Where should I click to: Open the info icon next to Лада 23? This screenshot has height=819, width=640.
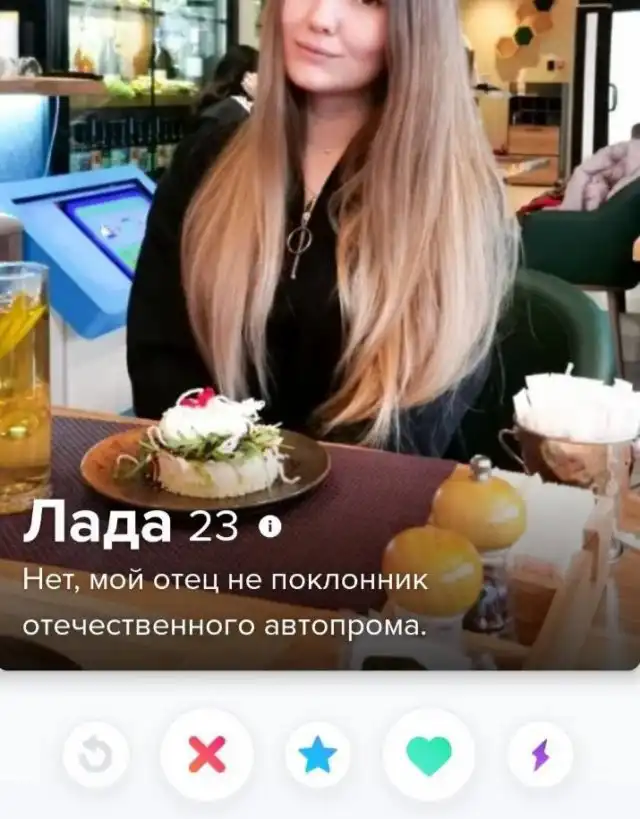coord(270,527)
